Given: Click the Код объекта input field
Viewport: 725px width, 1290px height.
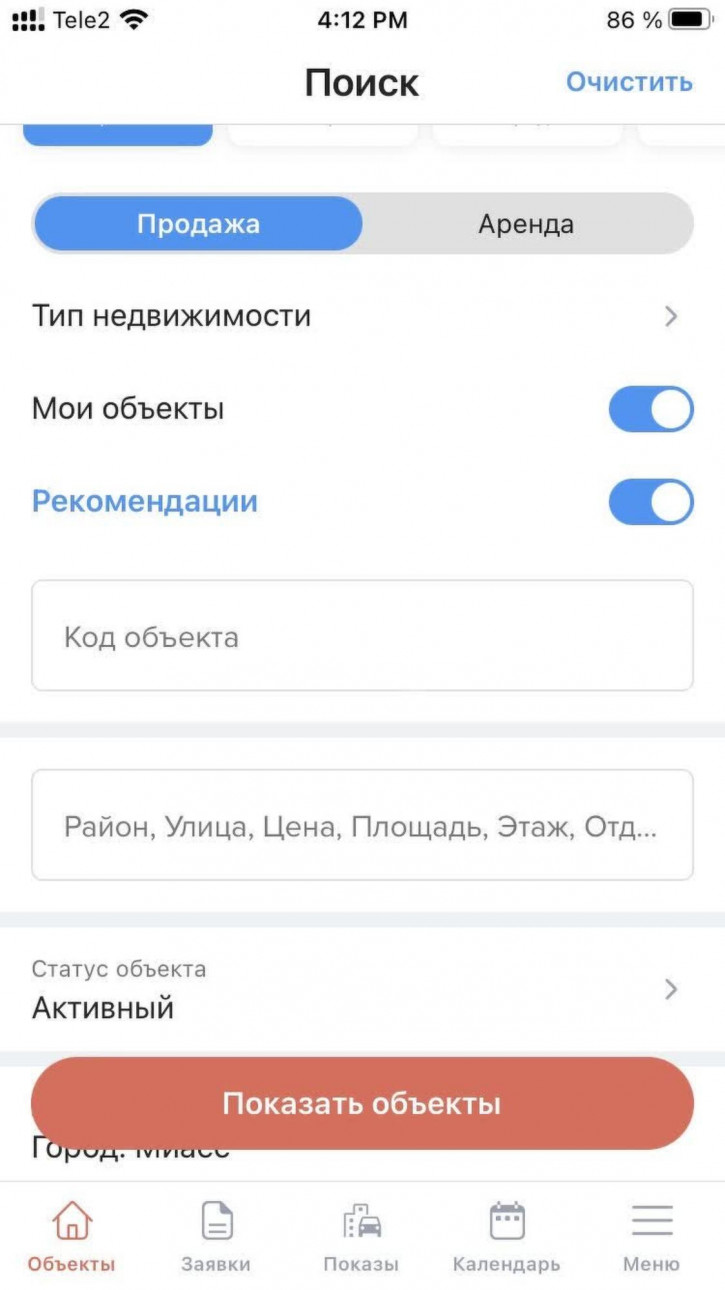Looking at the screenshot, I should point(362,635).
